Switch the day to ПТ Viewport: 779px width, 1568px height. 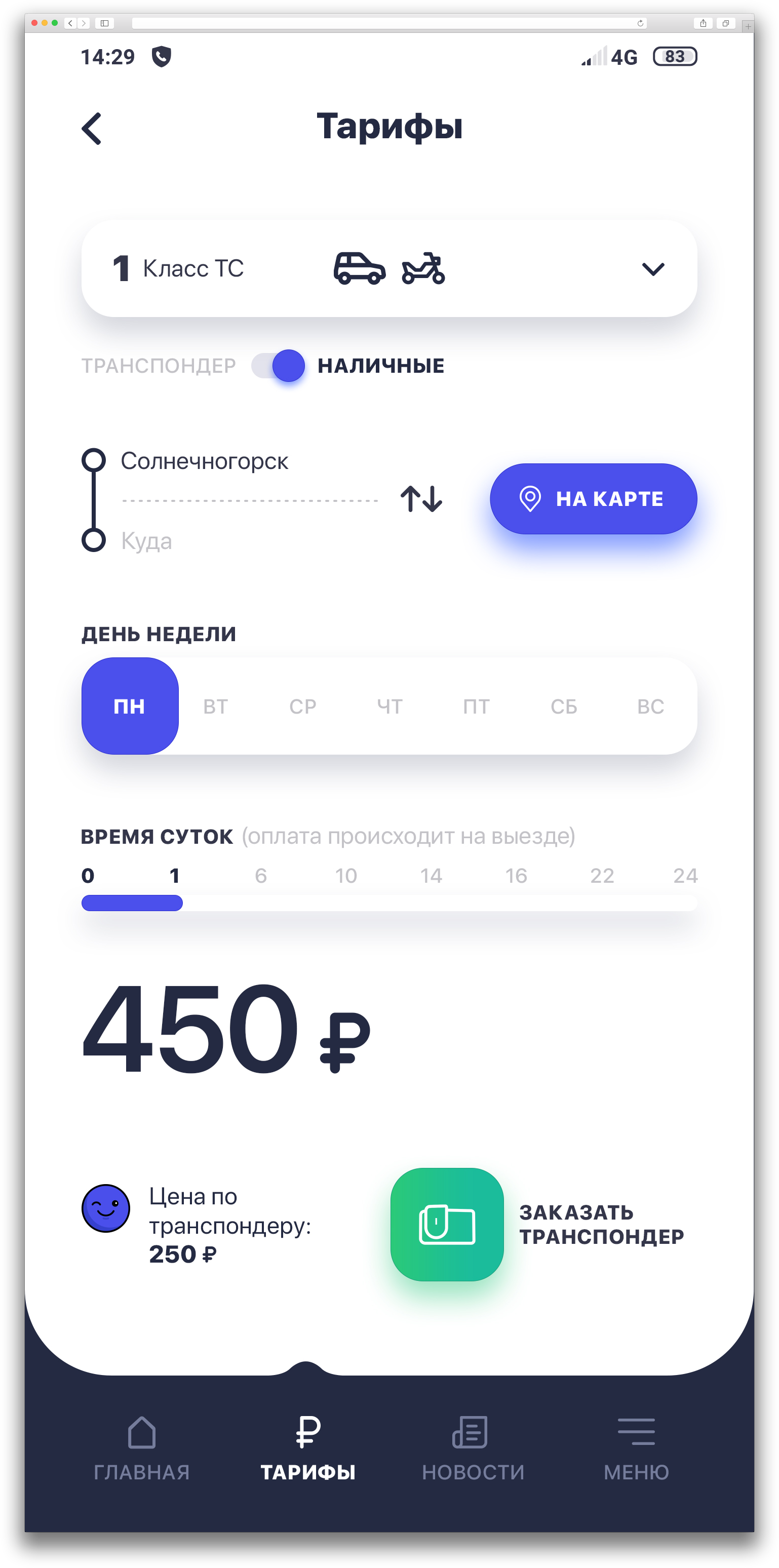477,707
